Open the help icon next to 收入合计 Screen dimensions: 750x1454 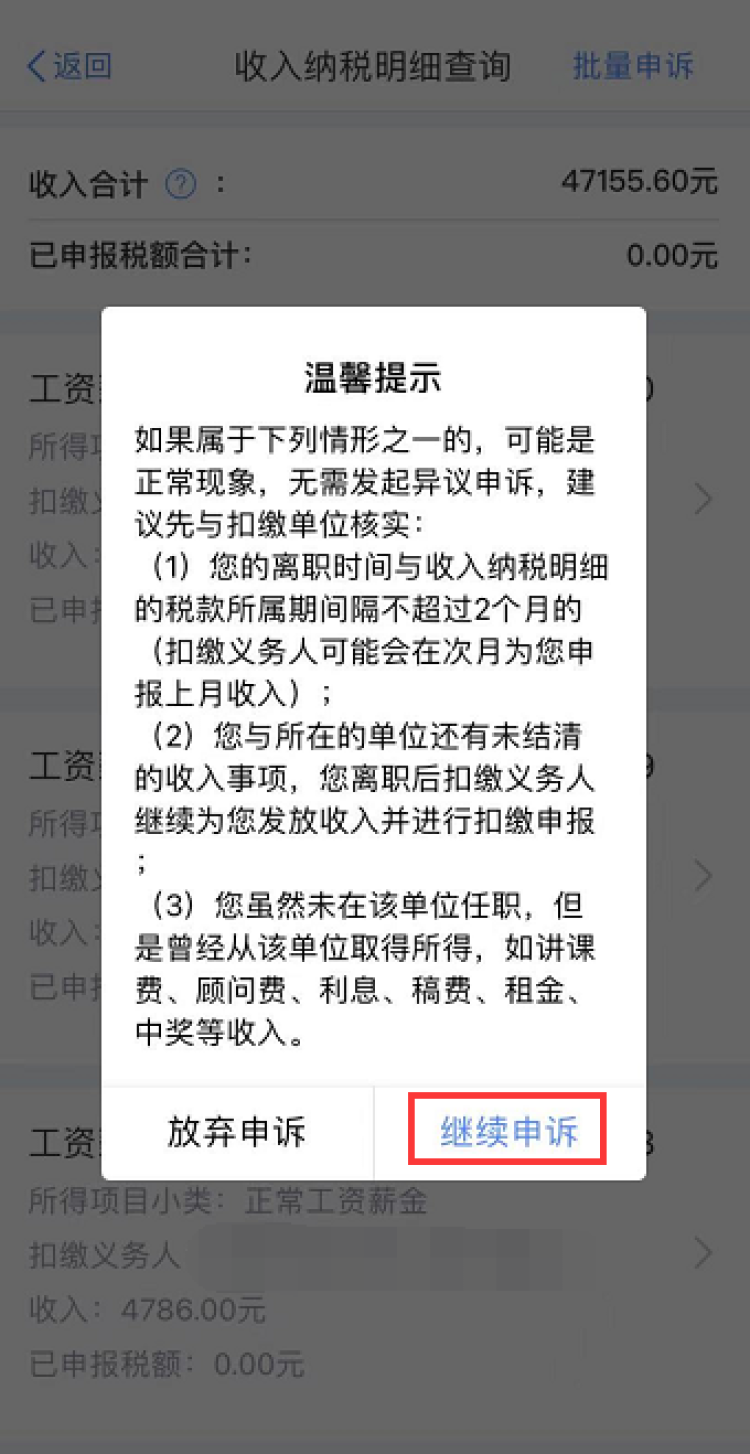point(181,184)
